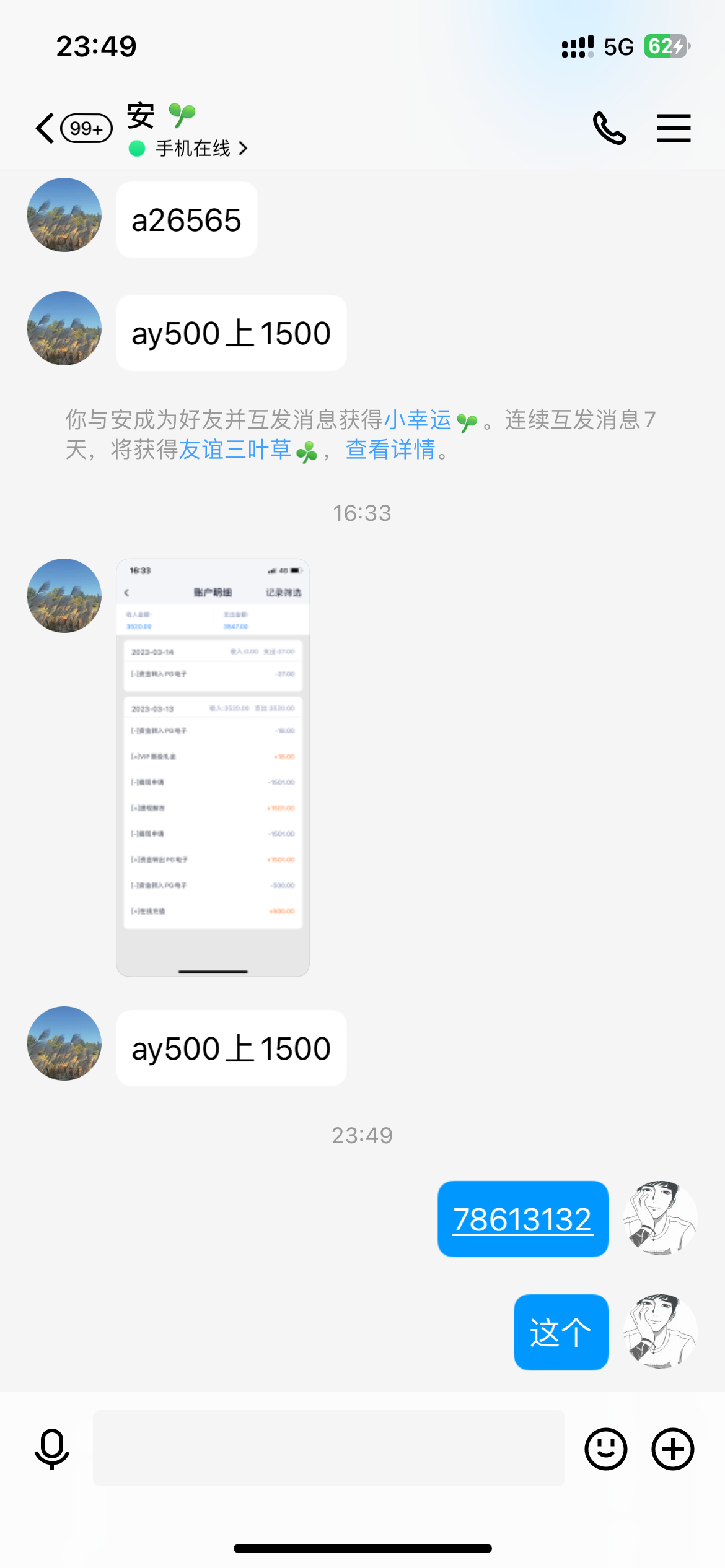
Task: Tap the underlined number 78613132
Action: [522, 1219]
